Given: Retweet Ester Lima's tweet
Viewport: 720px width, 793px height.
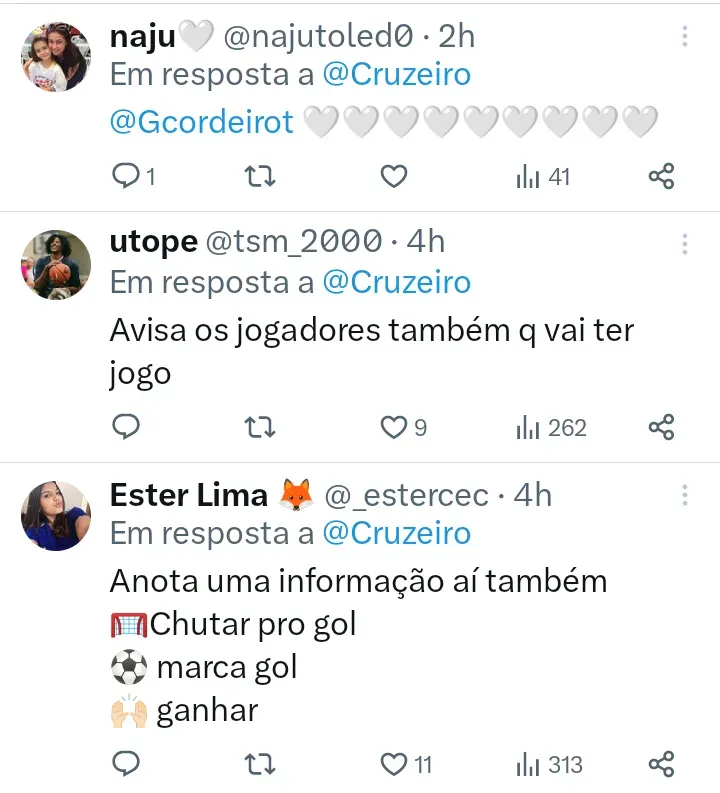Looking at the screenshot, I should 260,765.
